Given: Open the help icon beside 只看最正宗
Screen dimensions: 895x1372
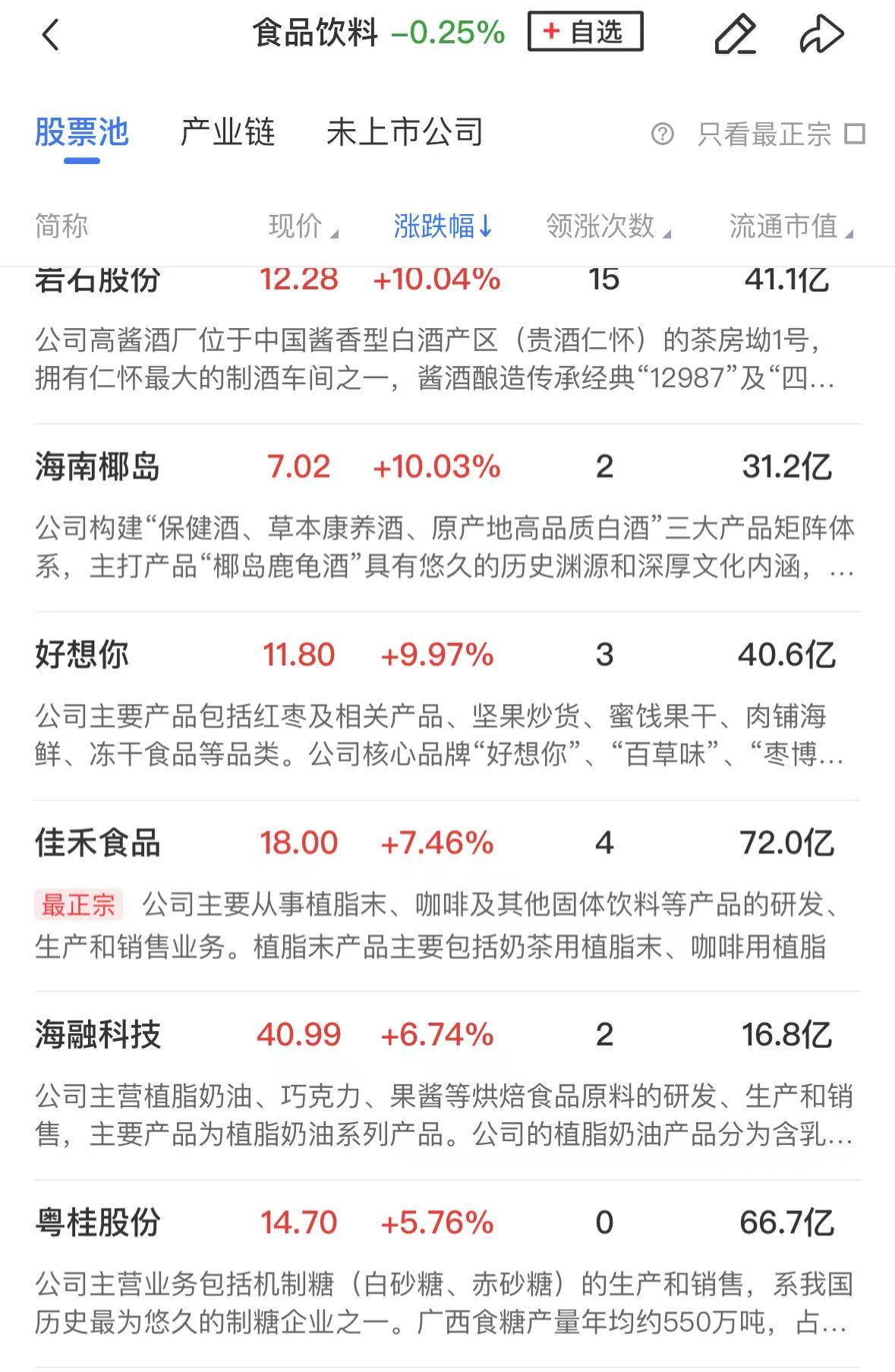Looking at the screenshot, I should (x=662, y=134).
